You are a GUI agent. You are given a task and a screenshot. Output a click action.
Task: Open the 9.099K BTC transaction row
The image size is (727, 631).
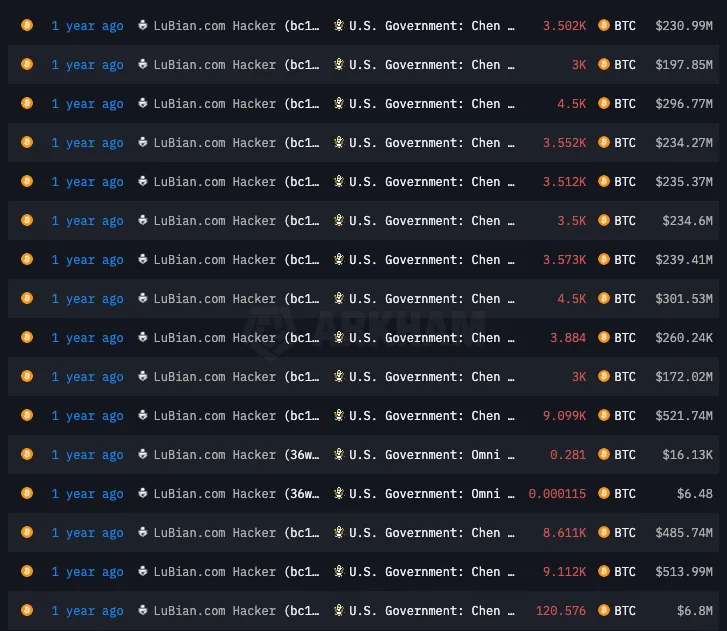[x=564, y=416]
